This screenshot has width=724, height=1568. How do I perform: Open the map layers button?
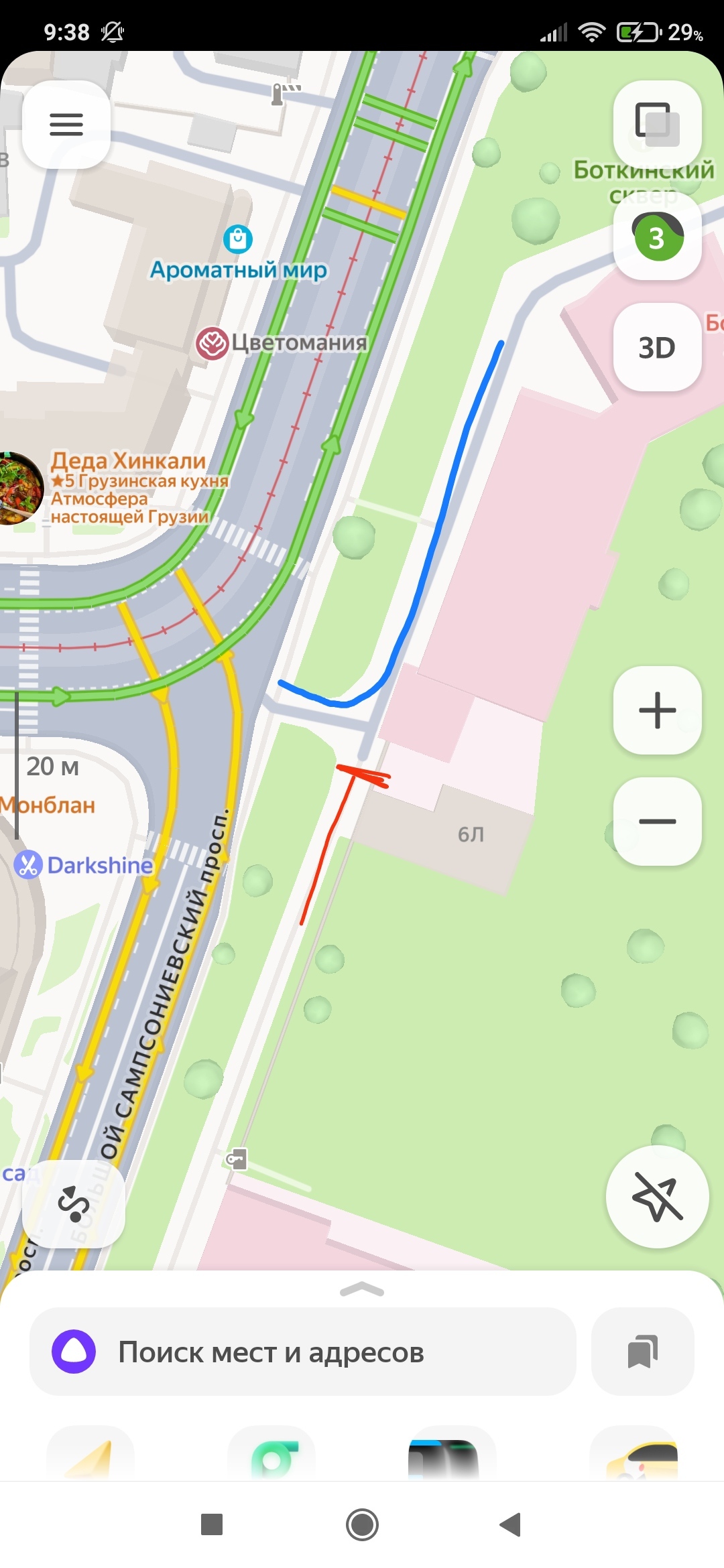coord(657,123)
